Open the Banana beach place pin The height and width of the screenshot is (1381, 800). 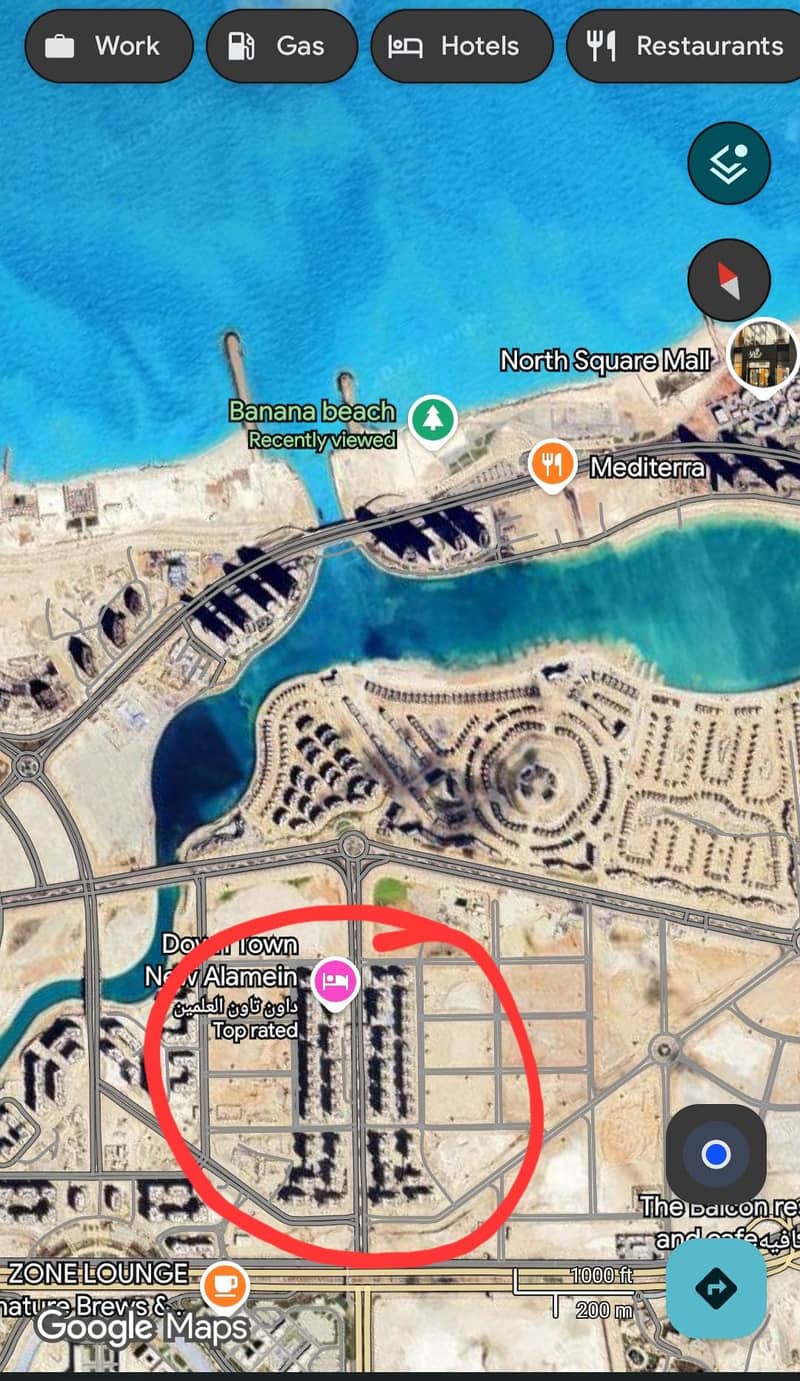[x=432, y=421]
